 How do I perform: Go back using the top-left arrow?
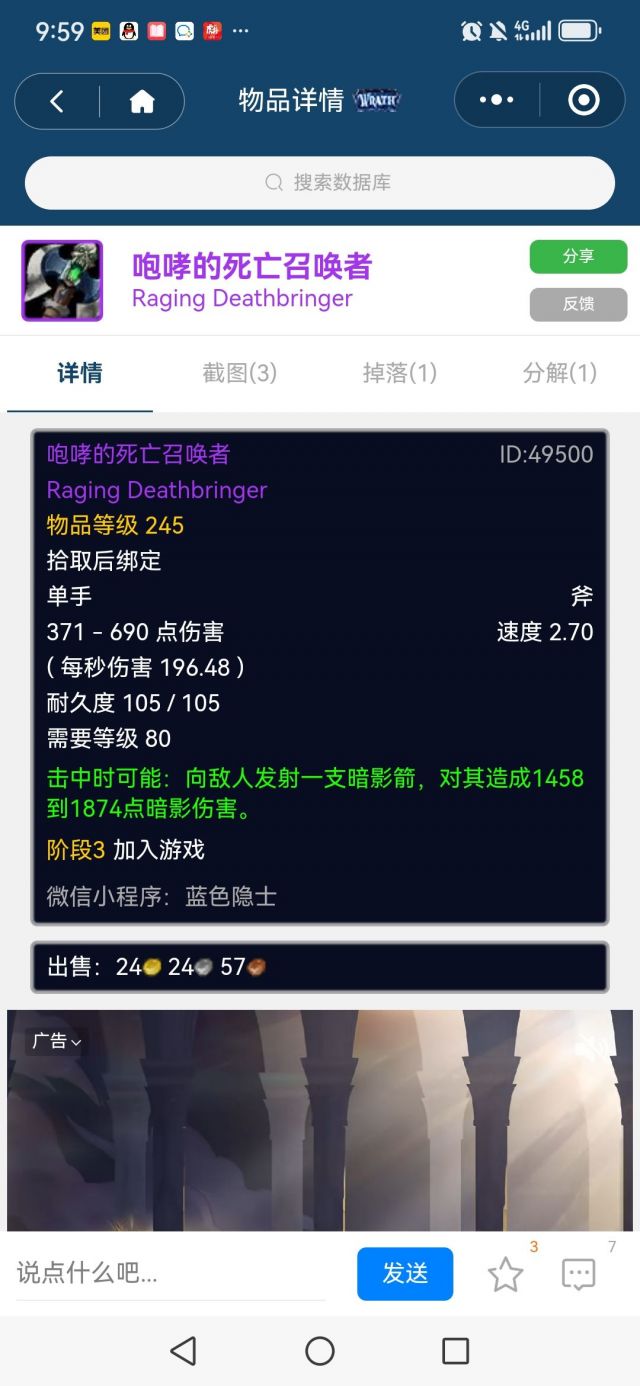point(57,101)
